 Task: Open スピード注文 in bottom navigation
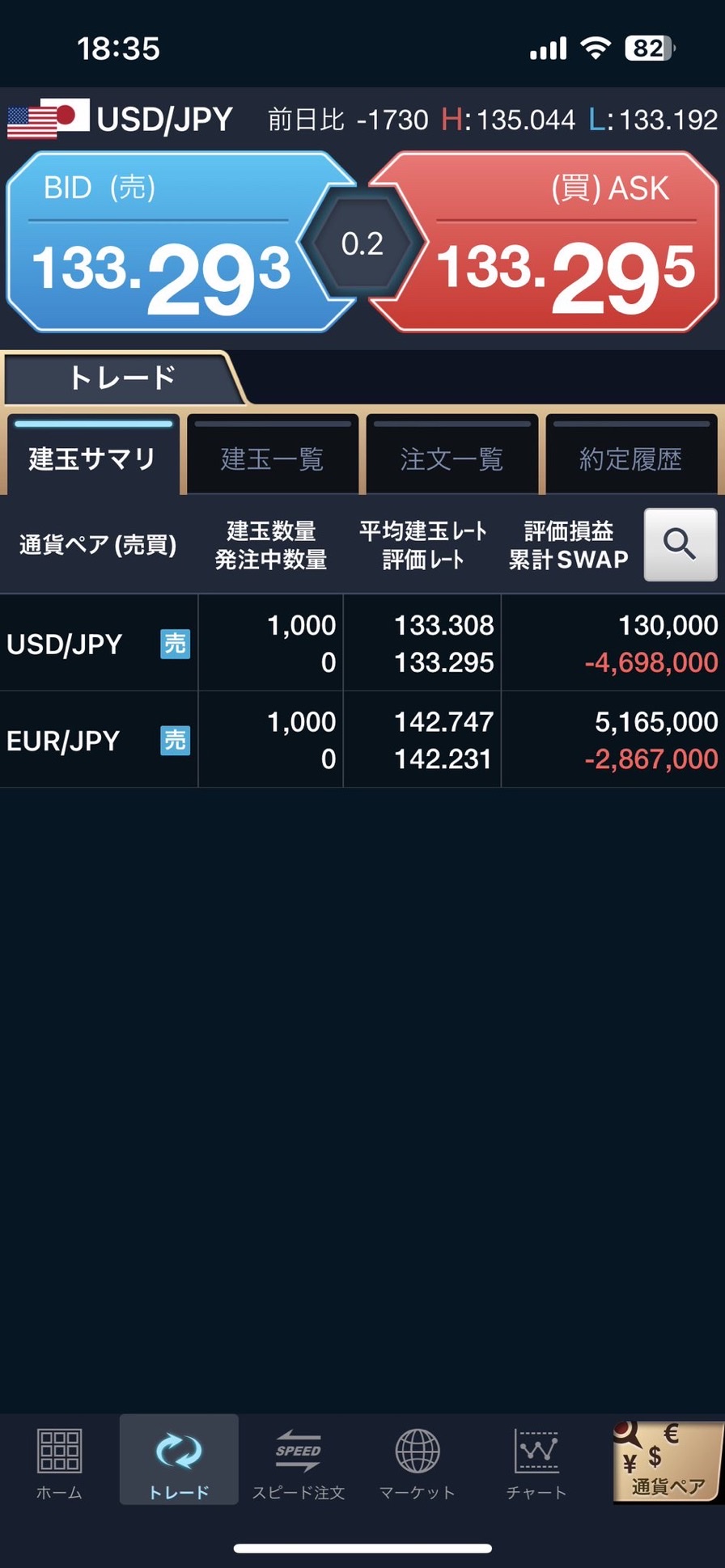coord(298,1460)
